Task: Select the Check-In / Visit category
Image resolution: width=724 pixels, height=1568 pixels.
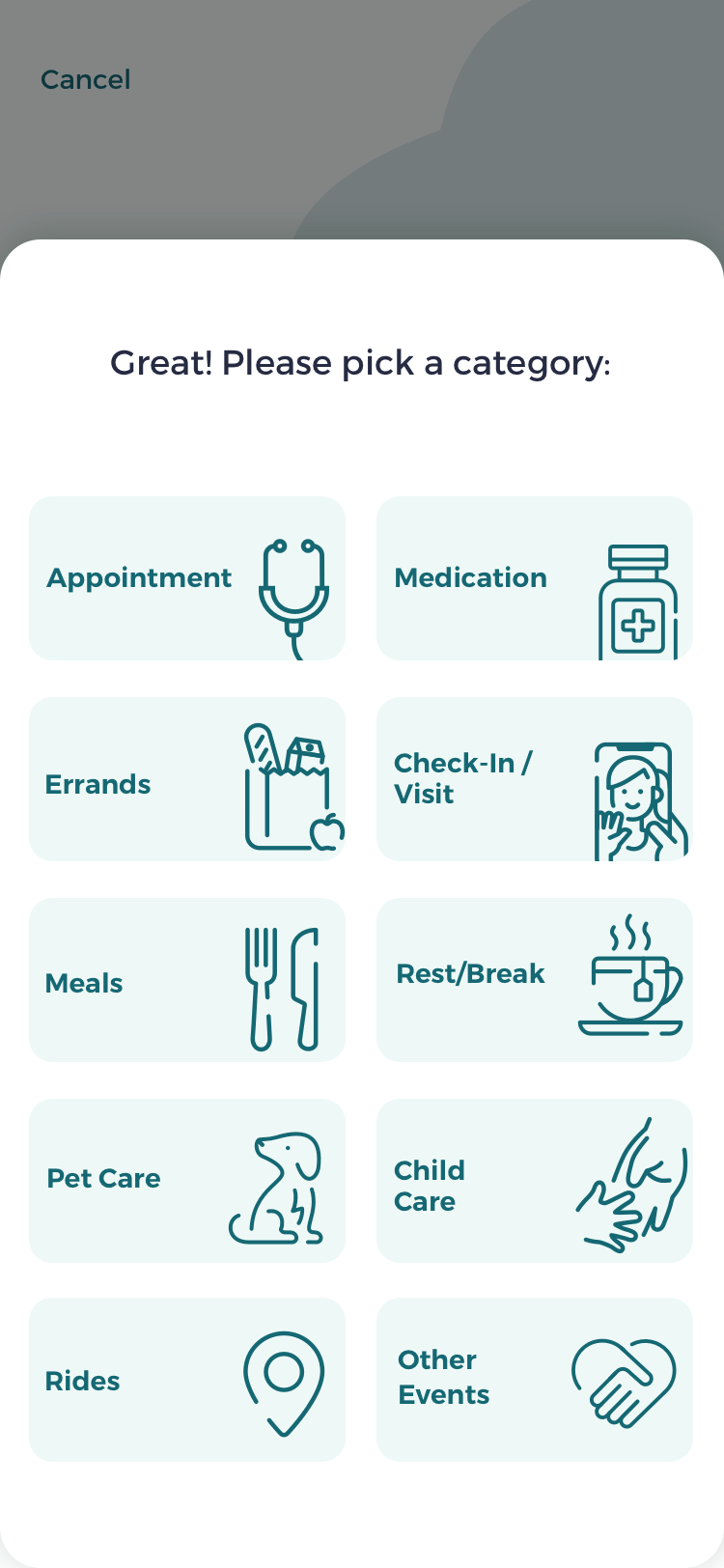Action: pos(535,779)
